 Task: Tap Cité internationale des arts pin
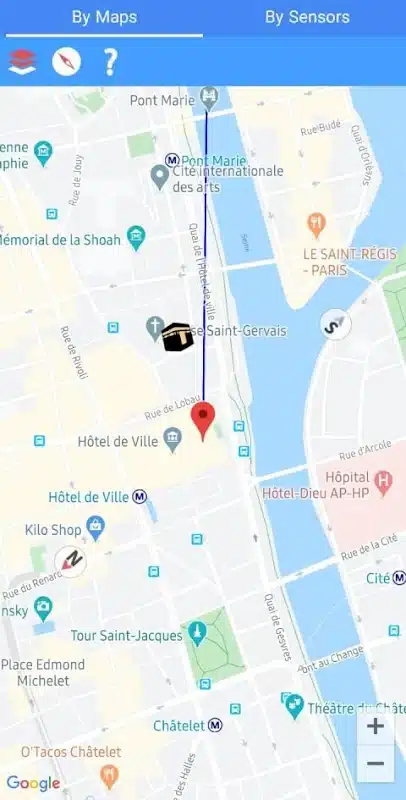(160, 177)
